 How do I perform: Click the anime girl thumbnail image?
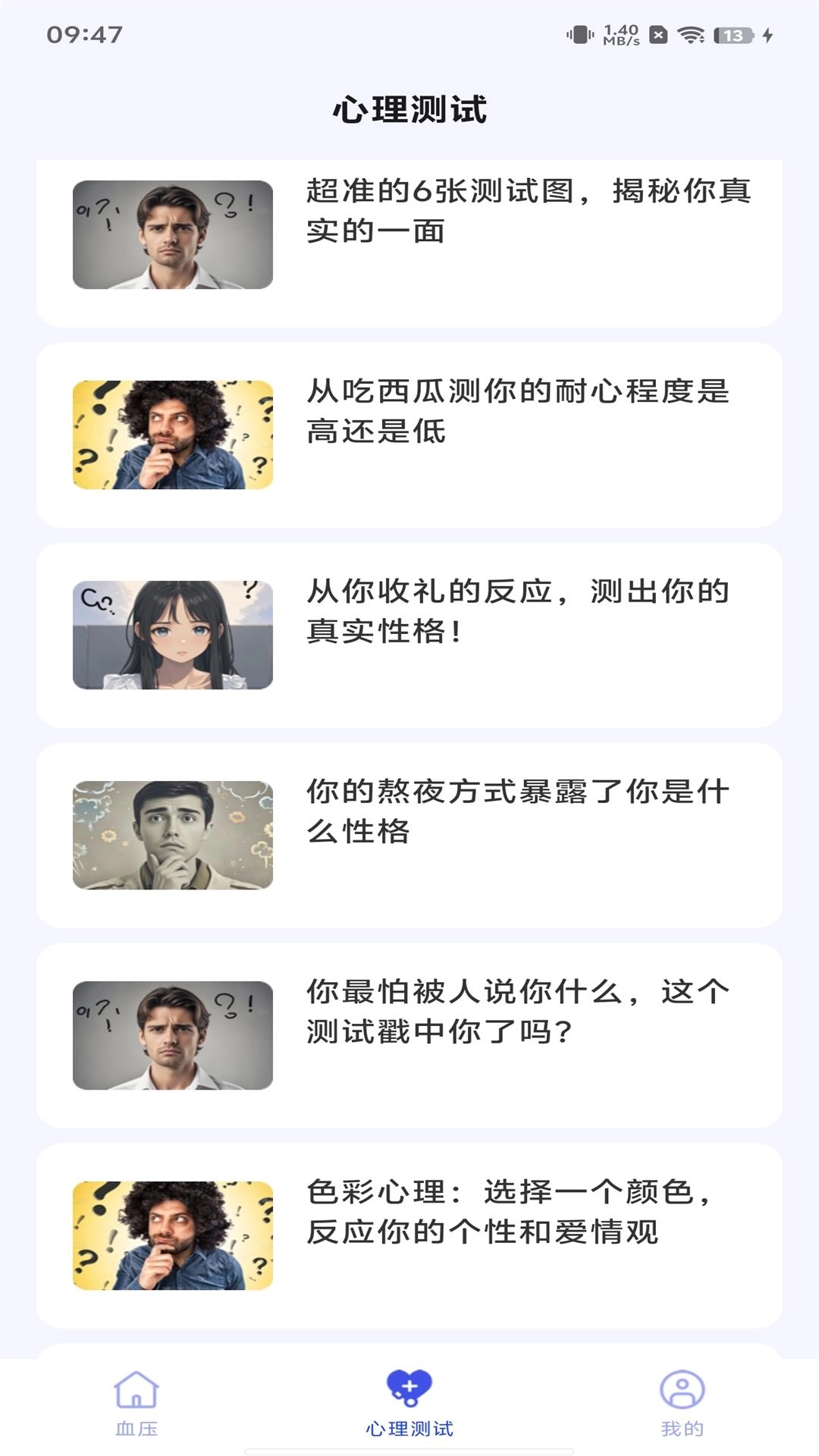pyautogui.click(x=174, y=637)
